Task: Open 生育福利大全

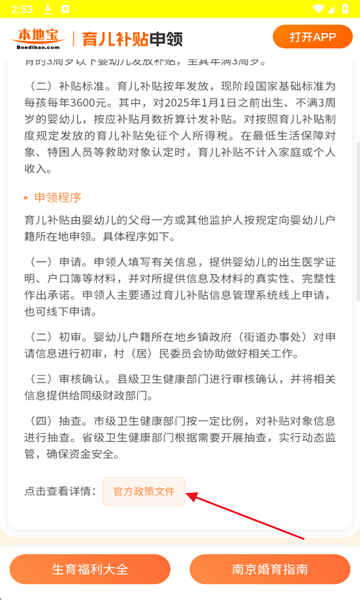Action: tap(90, 569)
